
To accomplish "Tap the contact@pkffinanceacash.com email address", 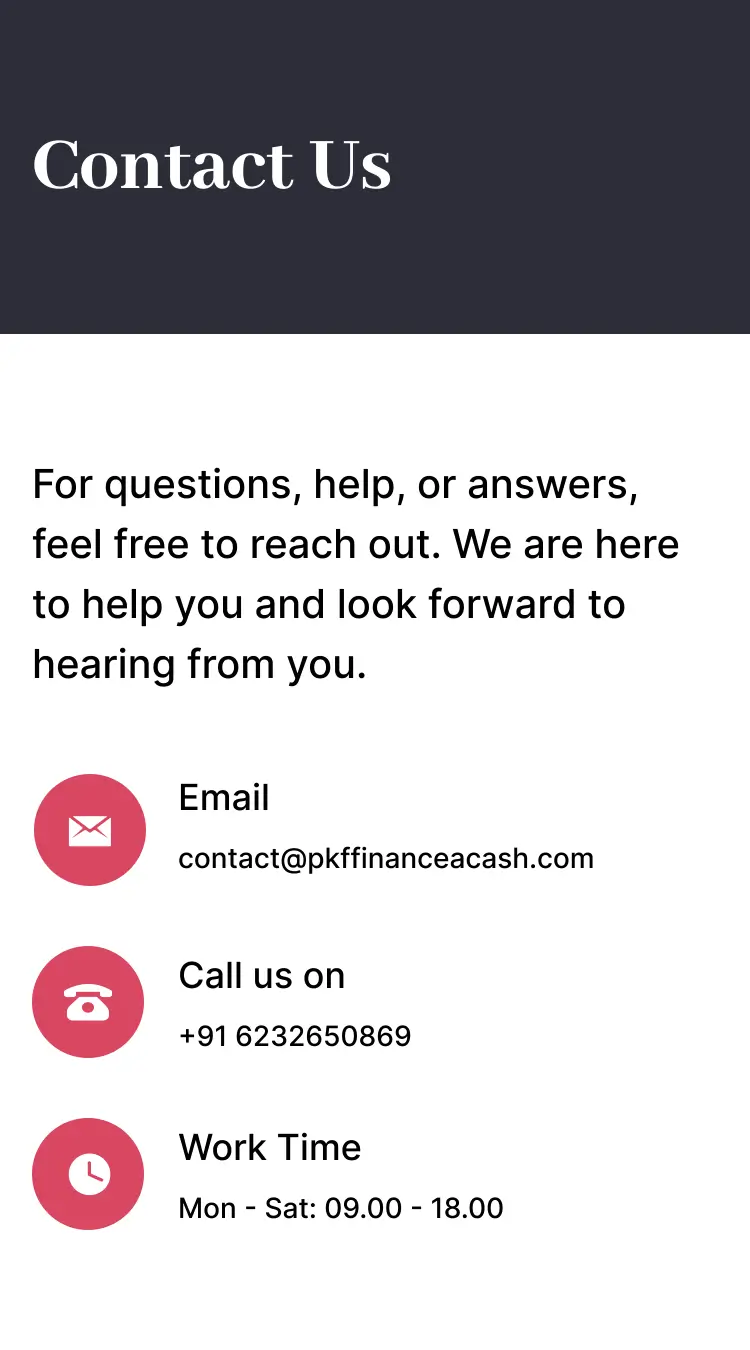I will 386,859.
